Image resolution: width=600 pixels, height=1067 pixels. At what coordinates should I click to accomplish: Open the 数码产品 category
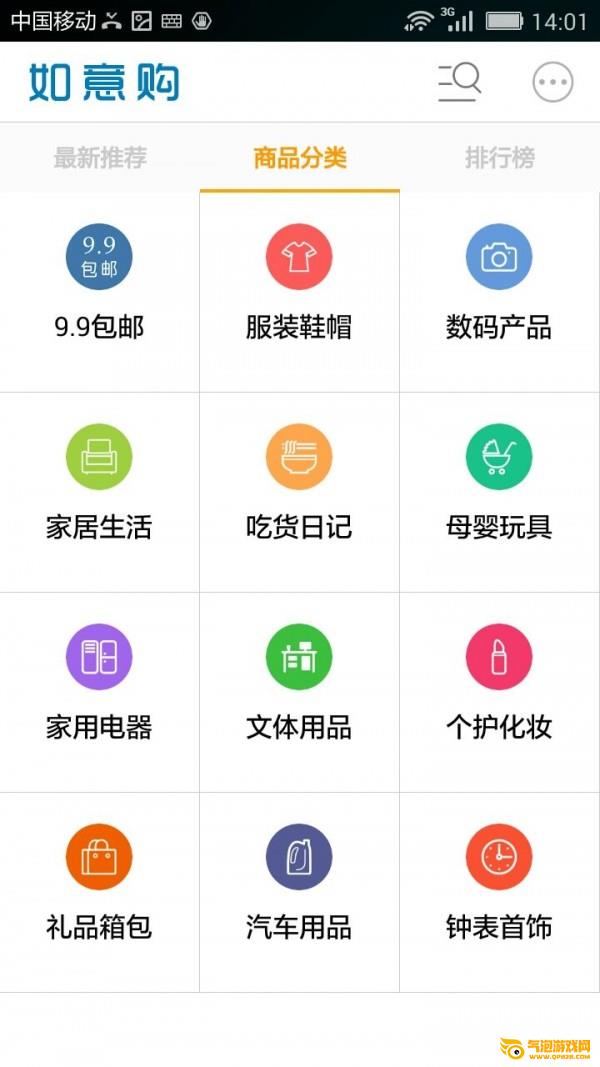pos(499,291)
